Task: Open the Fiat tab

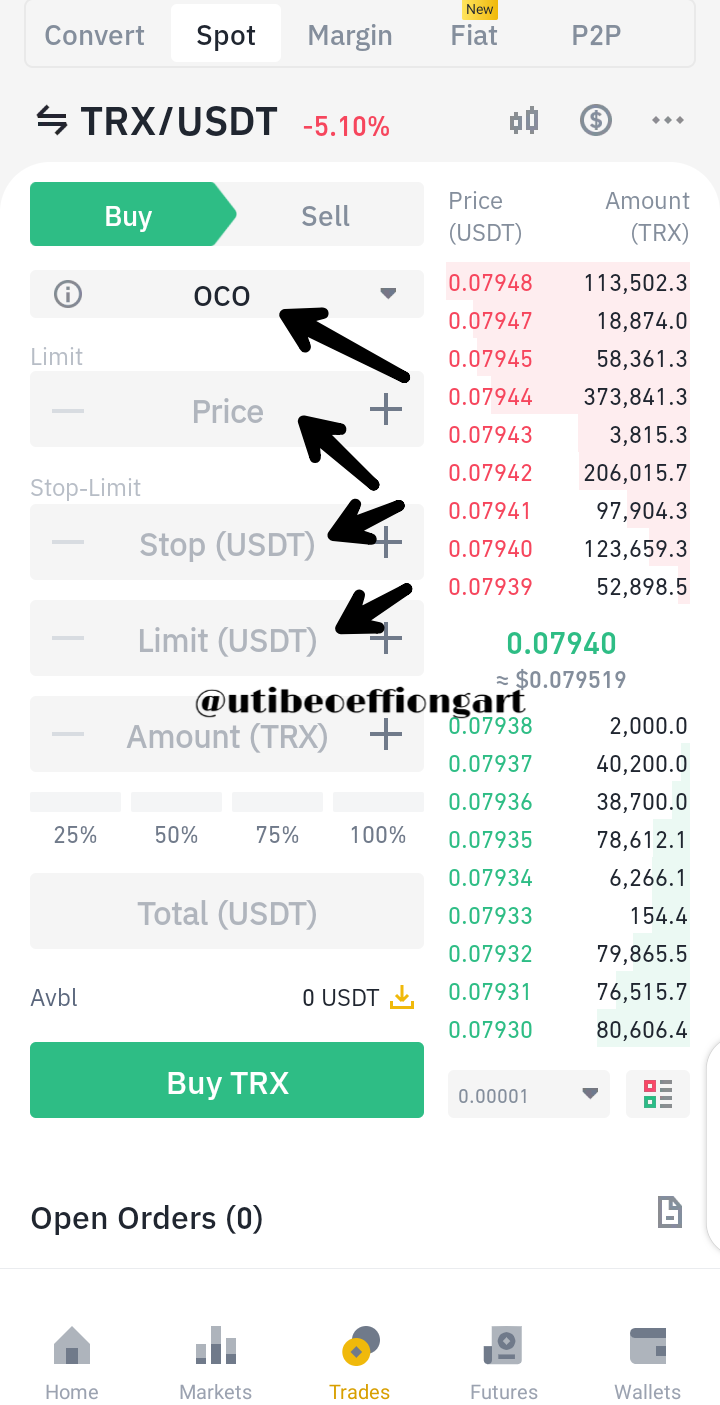Action: click(x=474, y=36)
